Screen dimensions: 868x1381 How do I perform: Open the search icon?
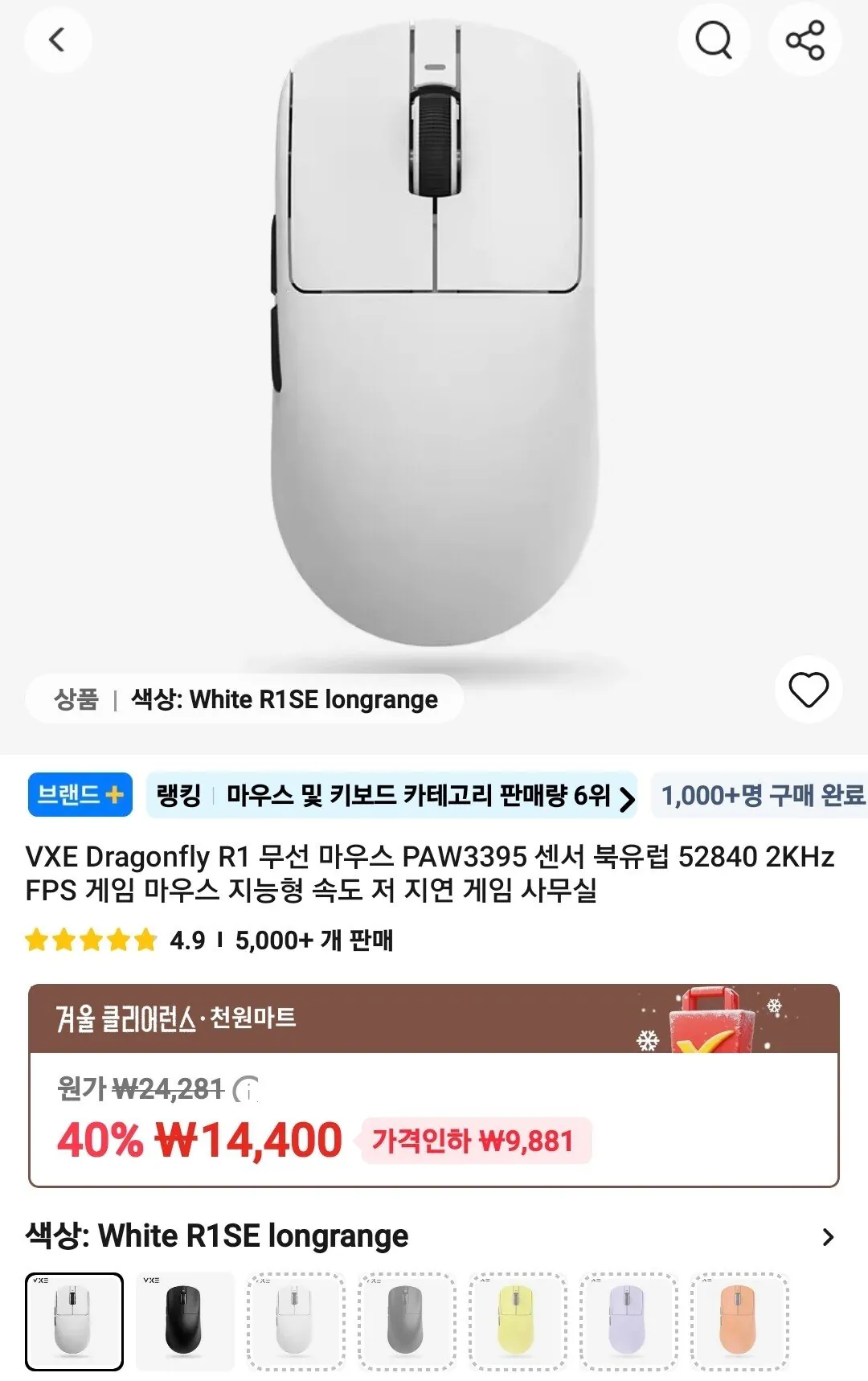click(x=714, y=39)
